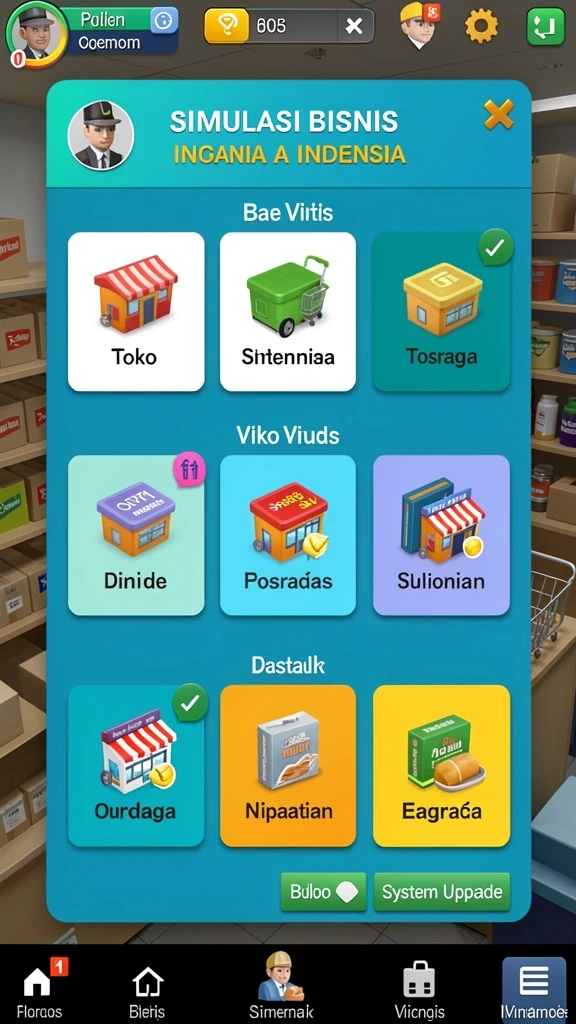Select the Posradas tile

pyautogui.click(x=288, y=536)
